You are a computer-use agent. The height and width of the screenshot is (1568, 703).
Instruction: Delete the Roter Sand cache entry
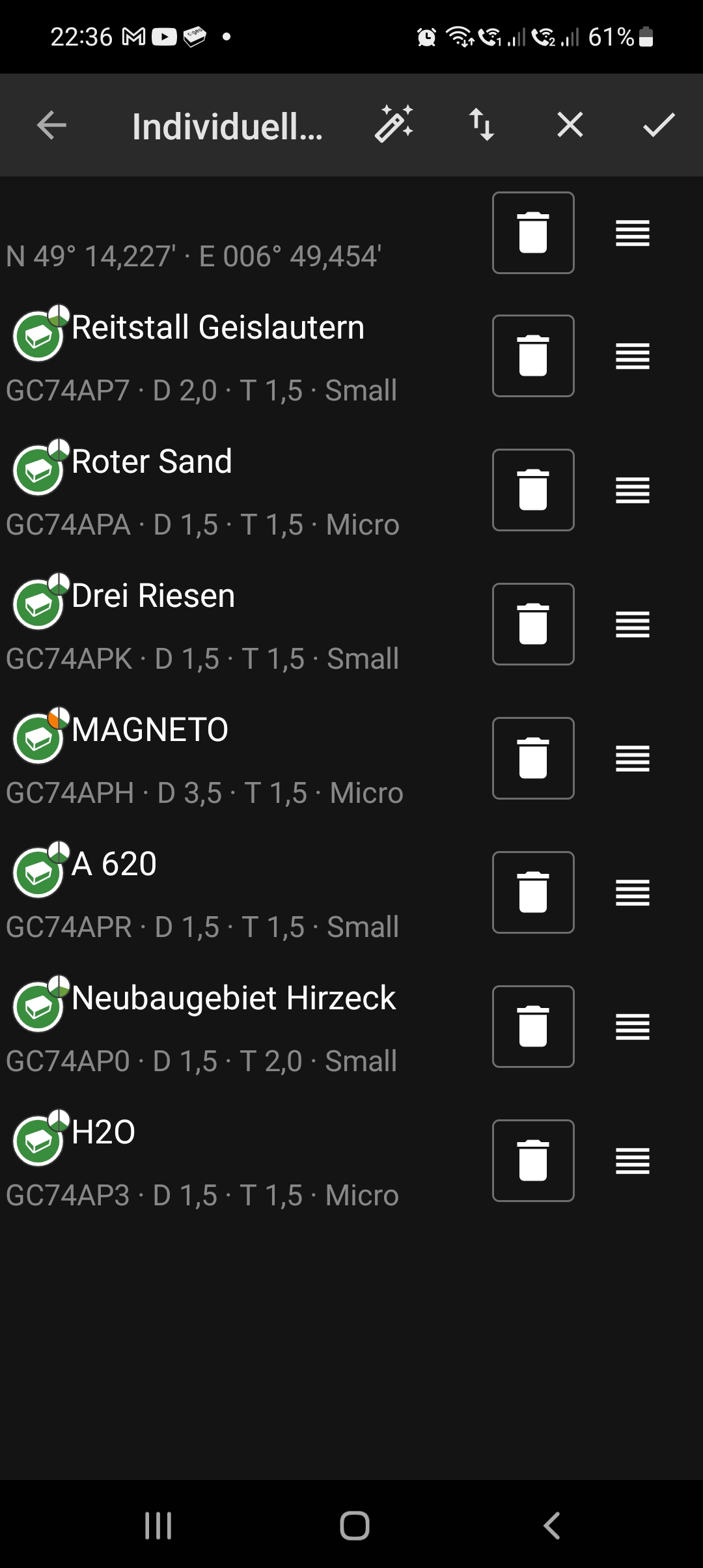533,490
